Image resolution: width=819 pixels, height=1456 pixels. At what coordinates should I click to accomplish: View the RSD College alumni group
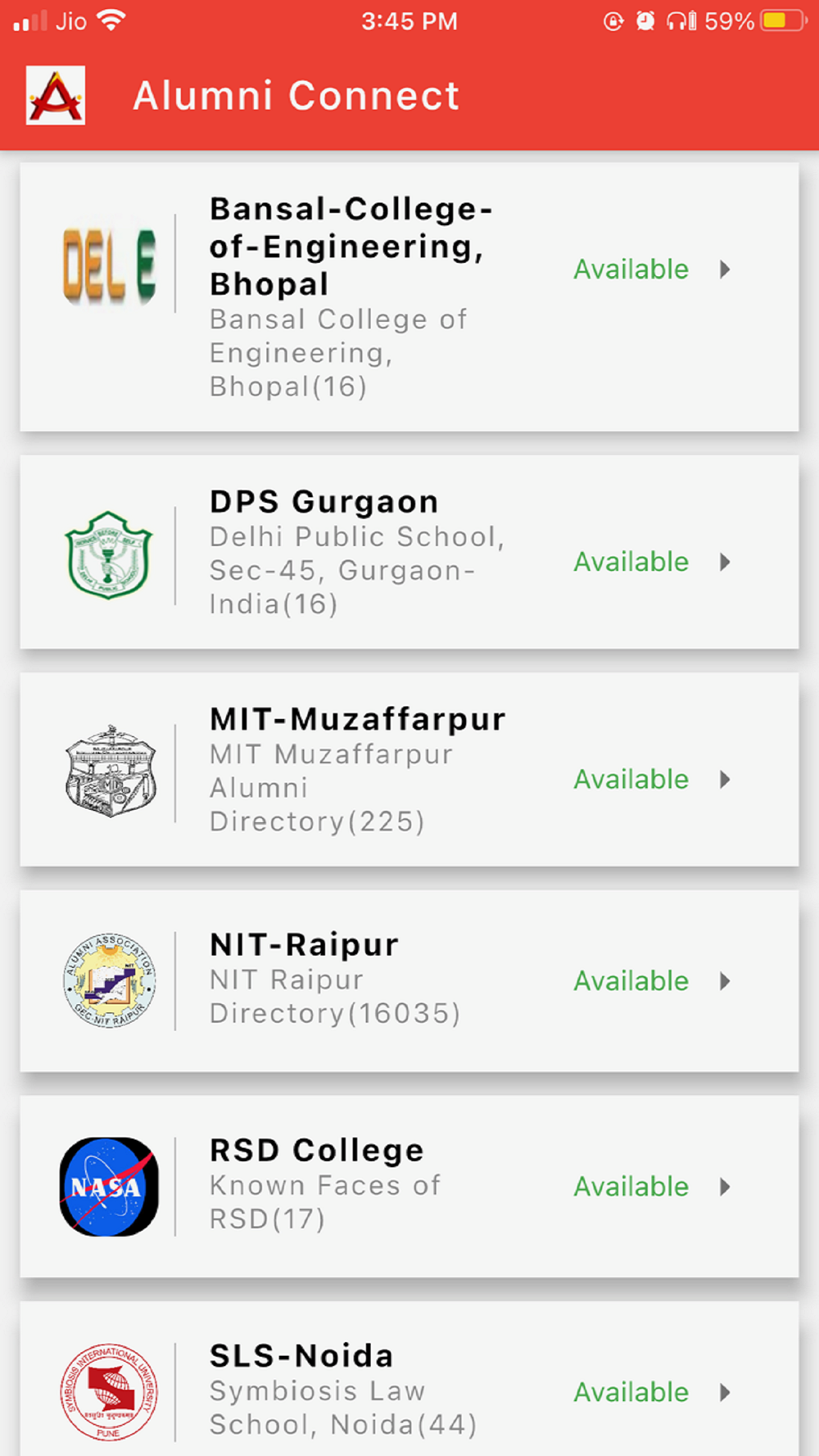pos(409,1187)
